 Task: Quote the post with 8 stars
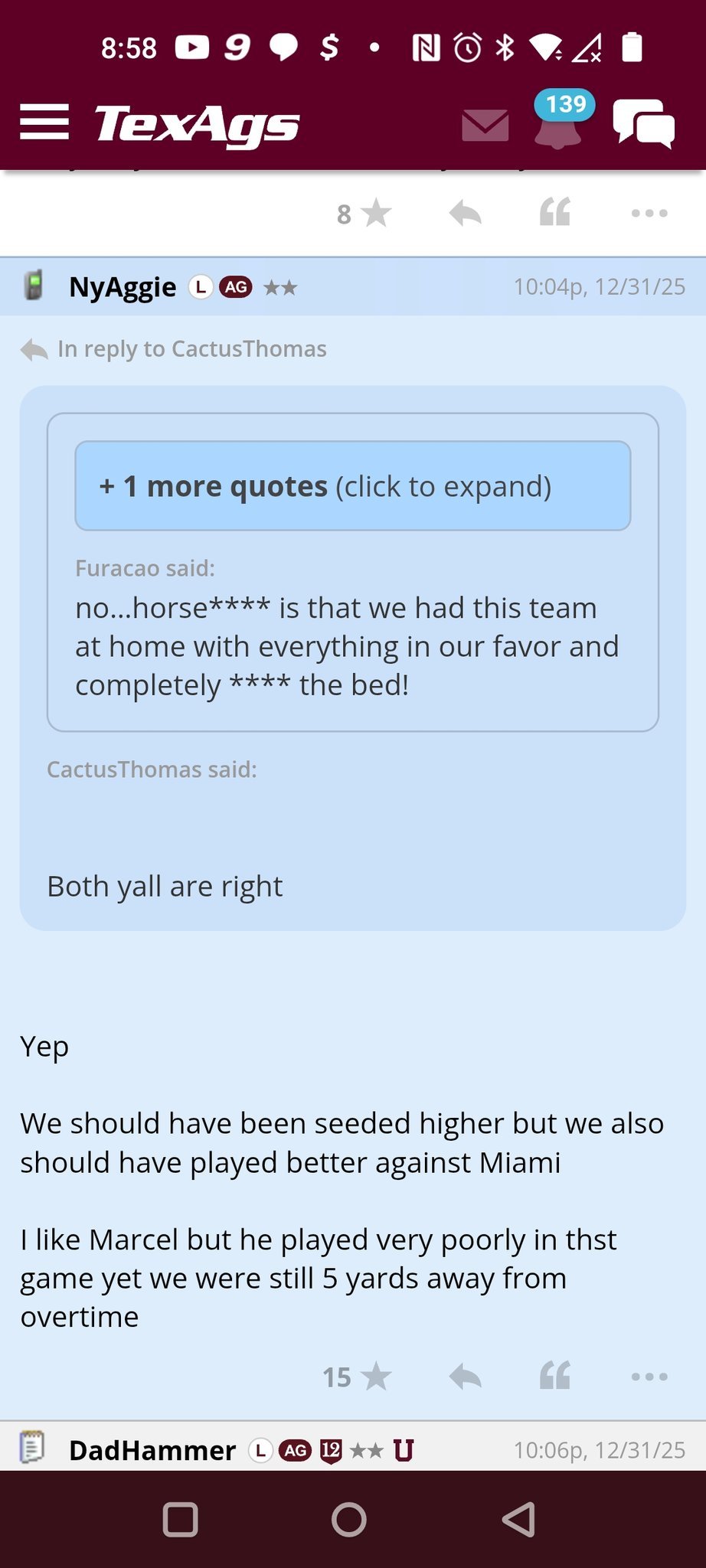point(555,213)
